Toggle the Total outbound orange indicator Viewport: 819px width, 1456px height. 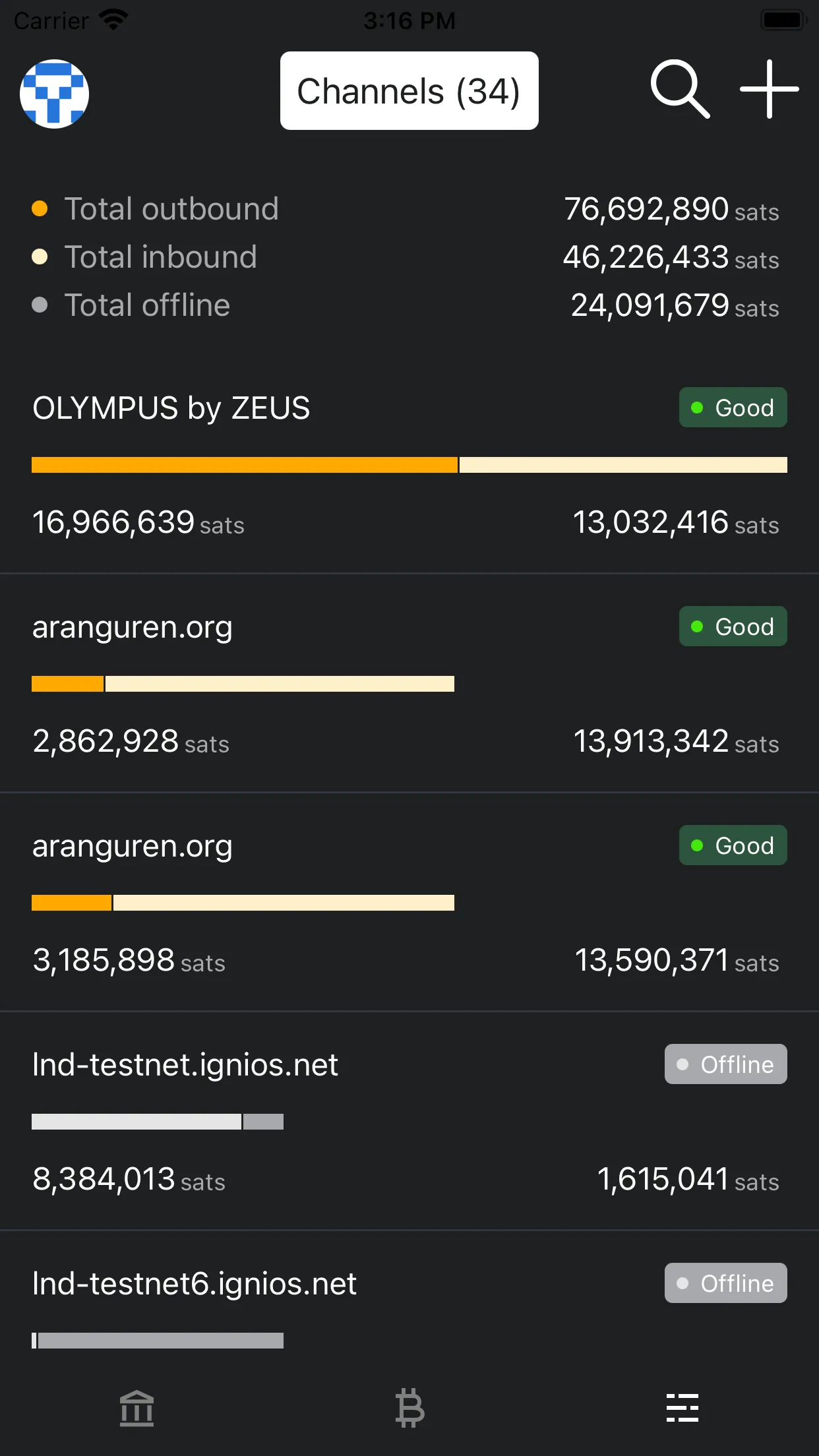41,208
